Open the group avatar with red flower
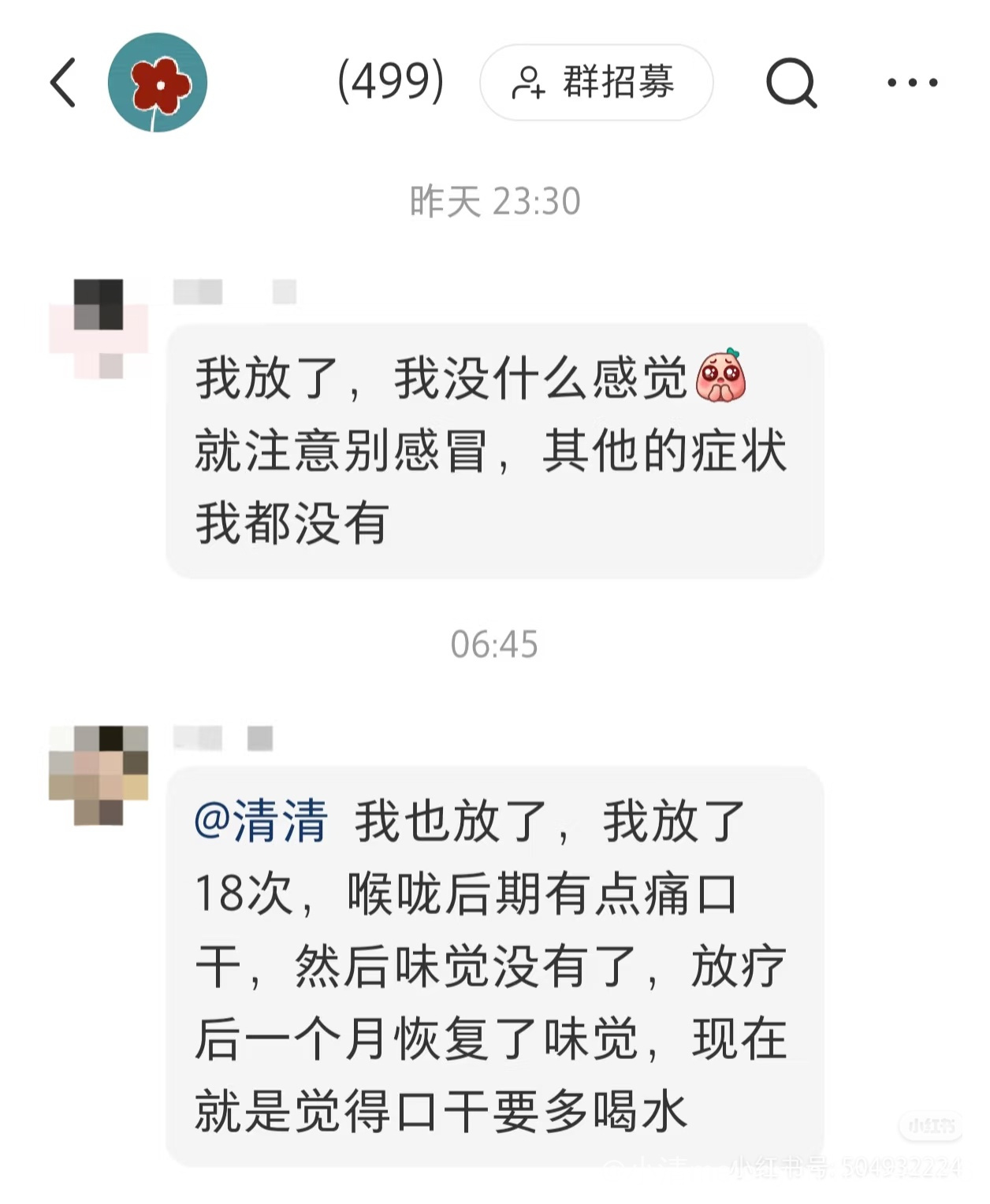The width and height of the screenshot is (990, 1204). pyautogui.click(x=158, y=82)
